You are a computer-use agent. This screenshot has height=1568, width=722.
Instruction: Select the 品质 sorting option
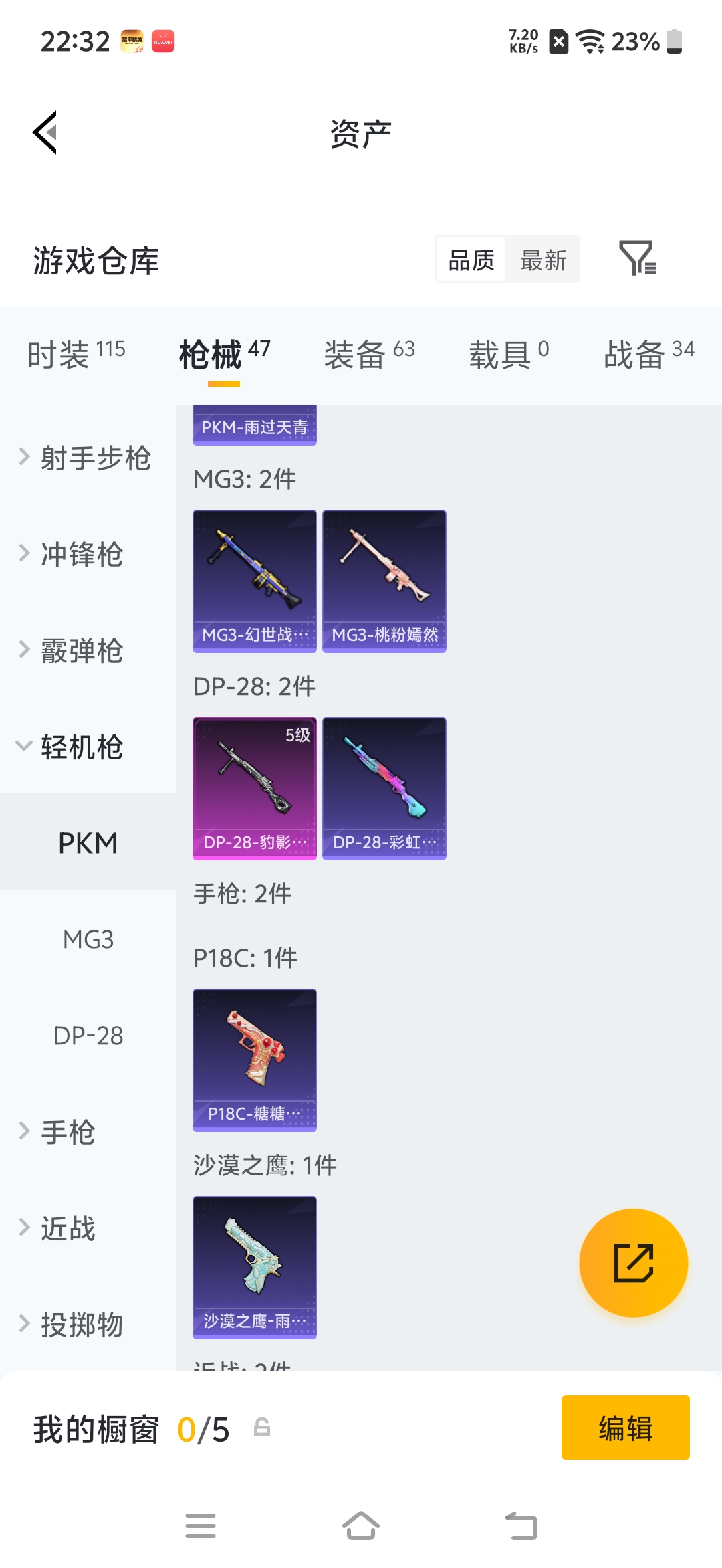point(471,260)
